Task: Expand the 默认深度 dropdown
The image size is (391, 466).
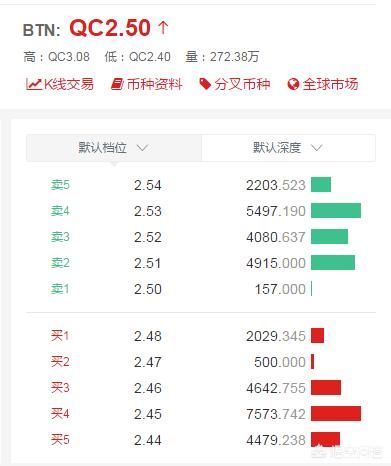Action: click(288, 148)
